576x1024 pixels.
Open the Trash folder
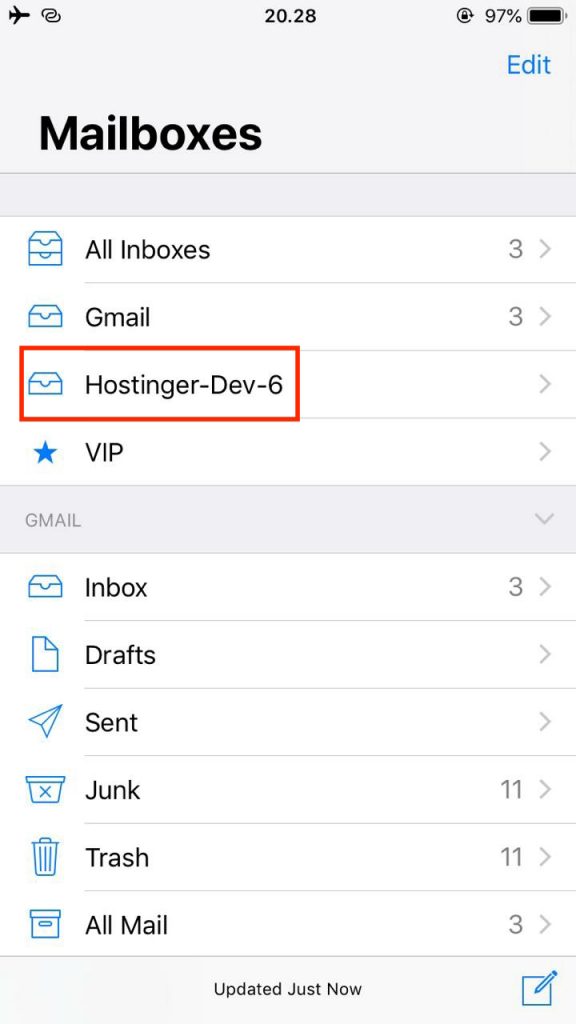click(288, 857)
